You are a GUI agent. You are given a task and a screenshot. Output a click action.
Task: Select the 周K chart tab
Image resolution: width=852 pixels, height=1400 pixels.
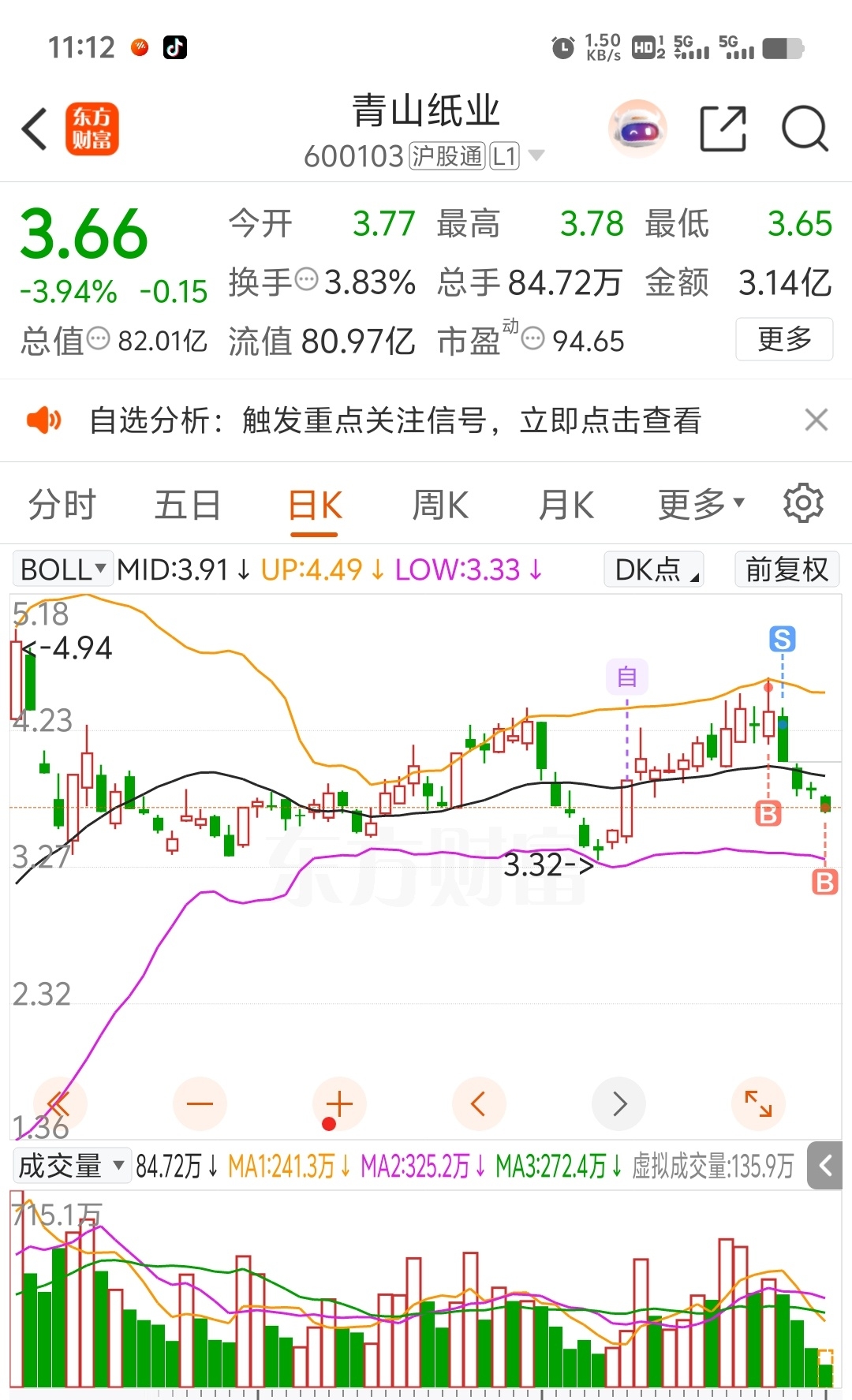[440, 505]
